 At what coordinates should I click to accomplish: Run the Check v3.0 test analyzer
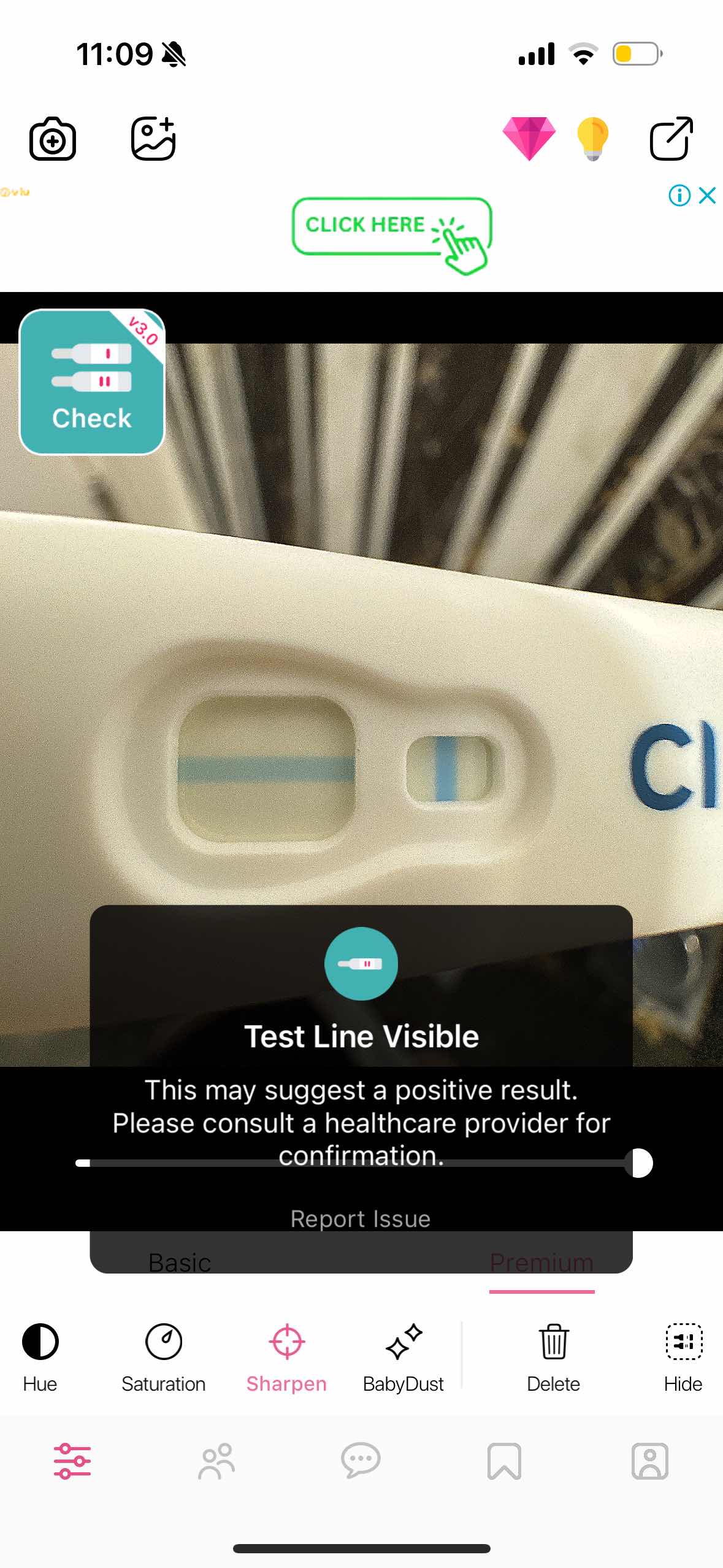[x=92, y=382]
